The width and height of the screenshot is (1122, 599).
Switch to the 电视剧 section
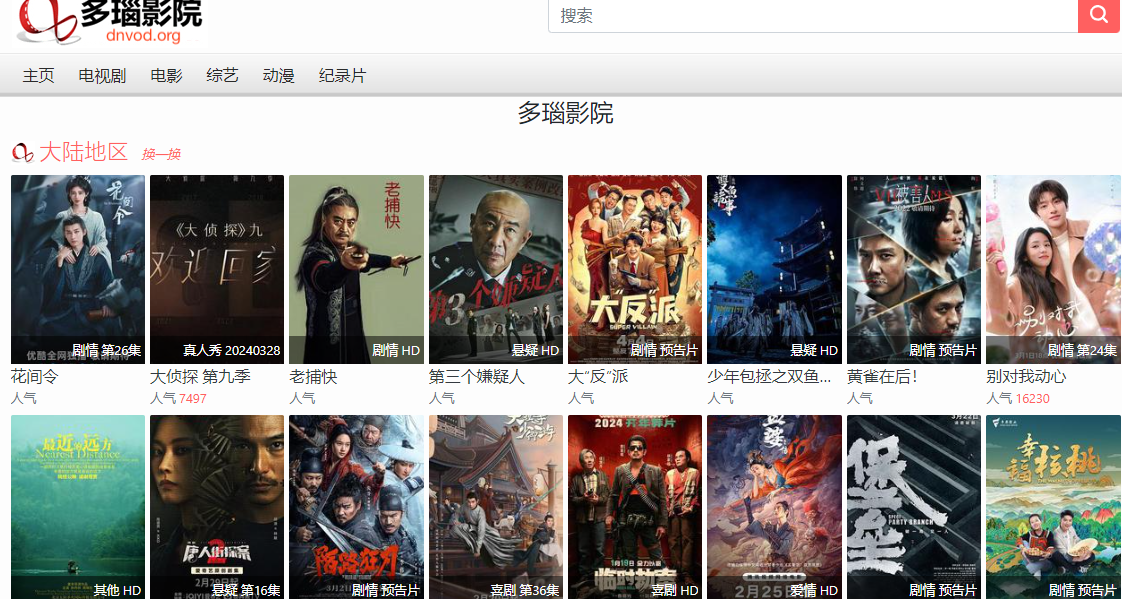[x=102, y=75]
